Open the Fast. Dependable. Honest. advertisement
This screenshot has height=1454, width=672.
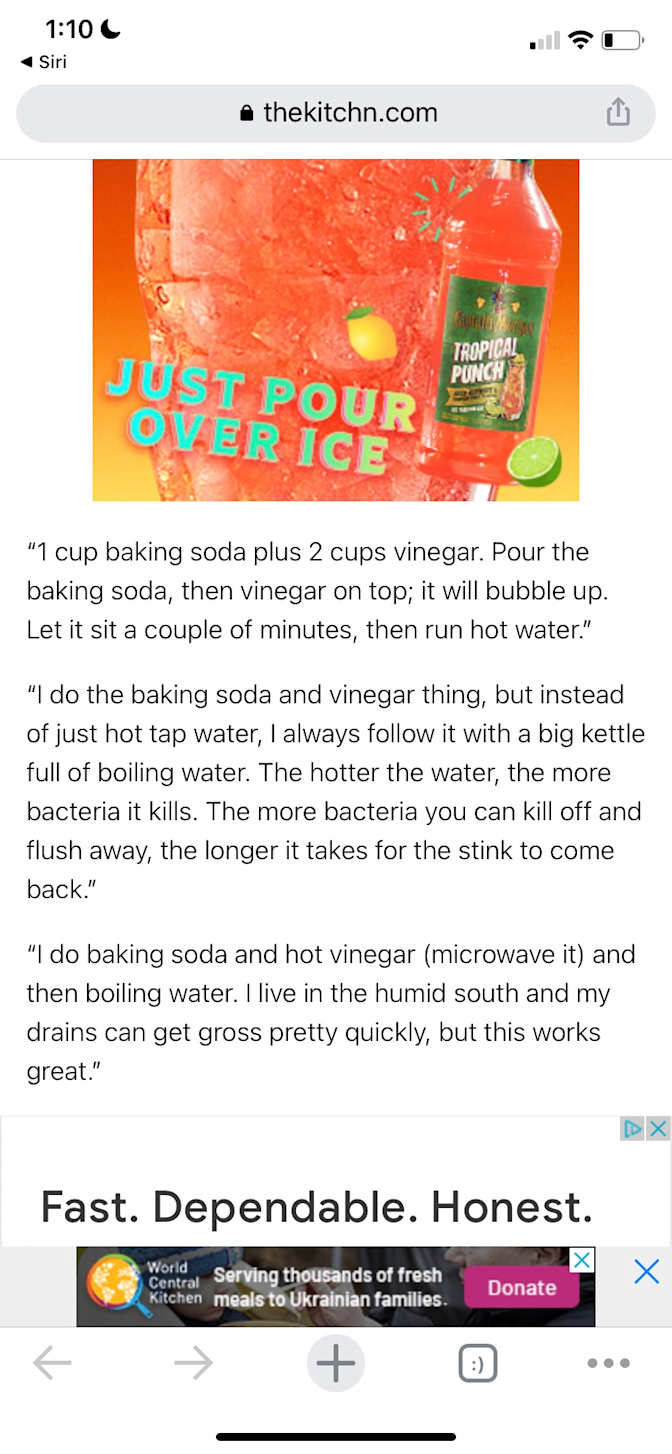pos(317,1207)
